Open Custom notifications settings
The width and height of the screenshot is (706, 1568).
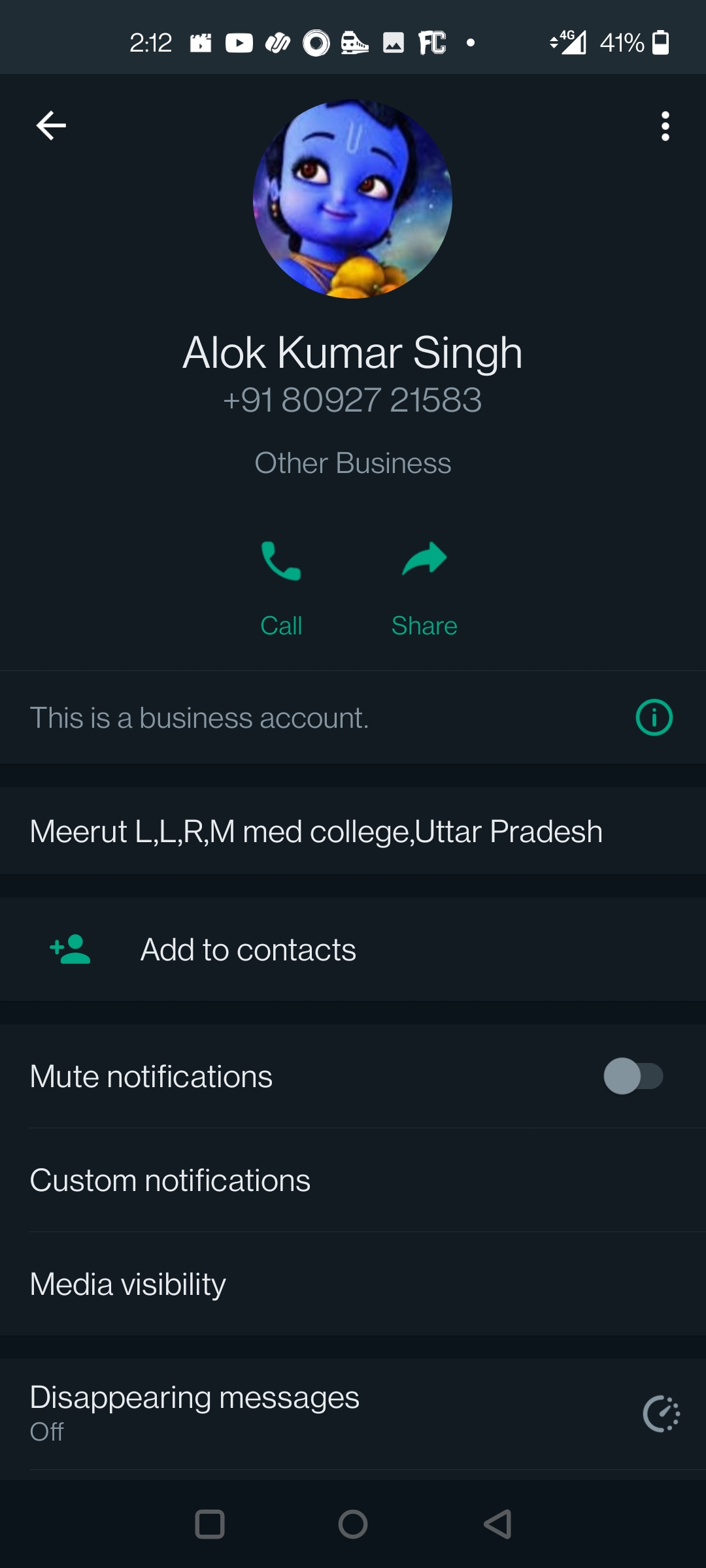170,1181
